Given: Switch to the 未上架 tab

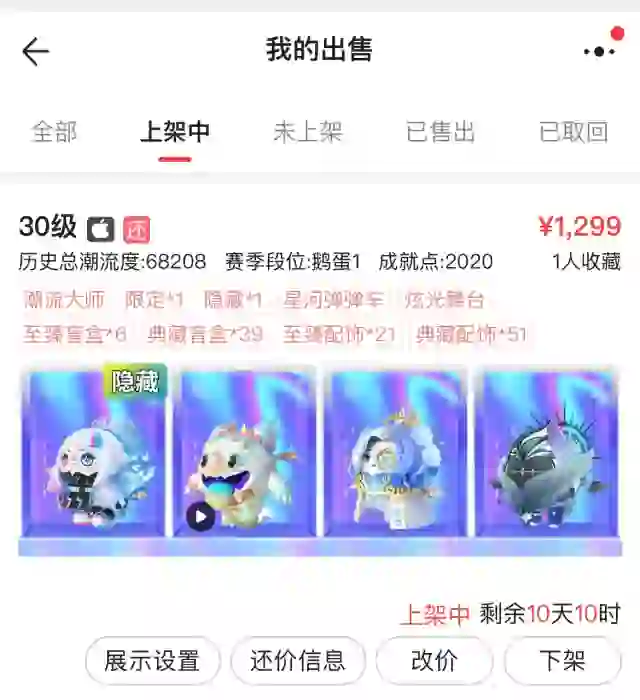Looking at the screenshot, I should 308,132.
